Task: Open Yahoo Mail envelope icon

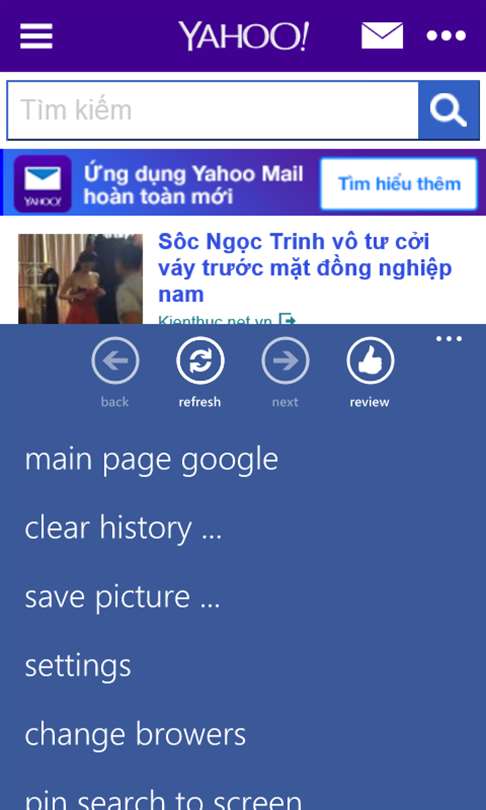Action: tap(382, 36)
